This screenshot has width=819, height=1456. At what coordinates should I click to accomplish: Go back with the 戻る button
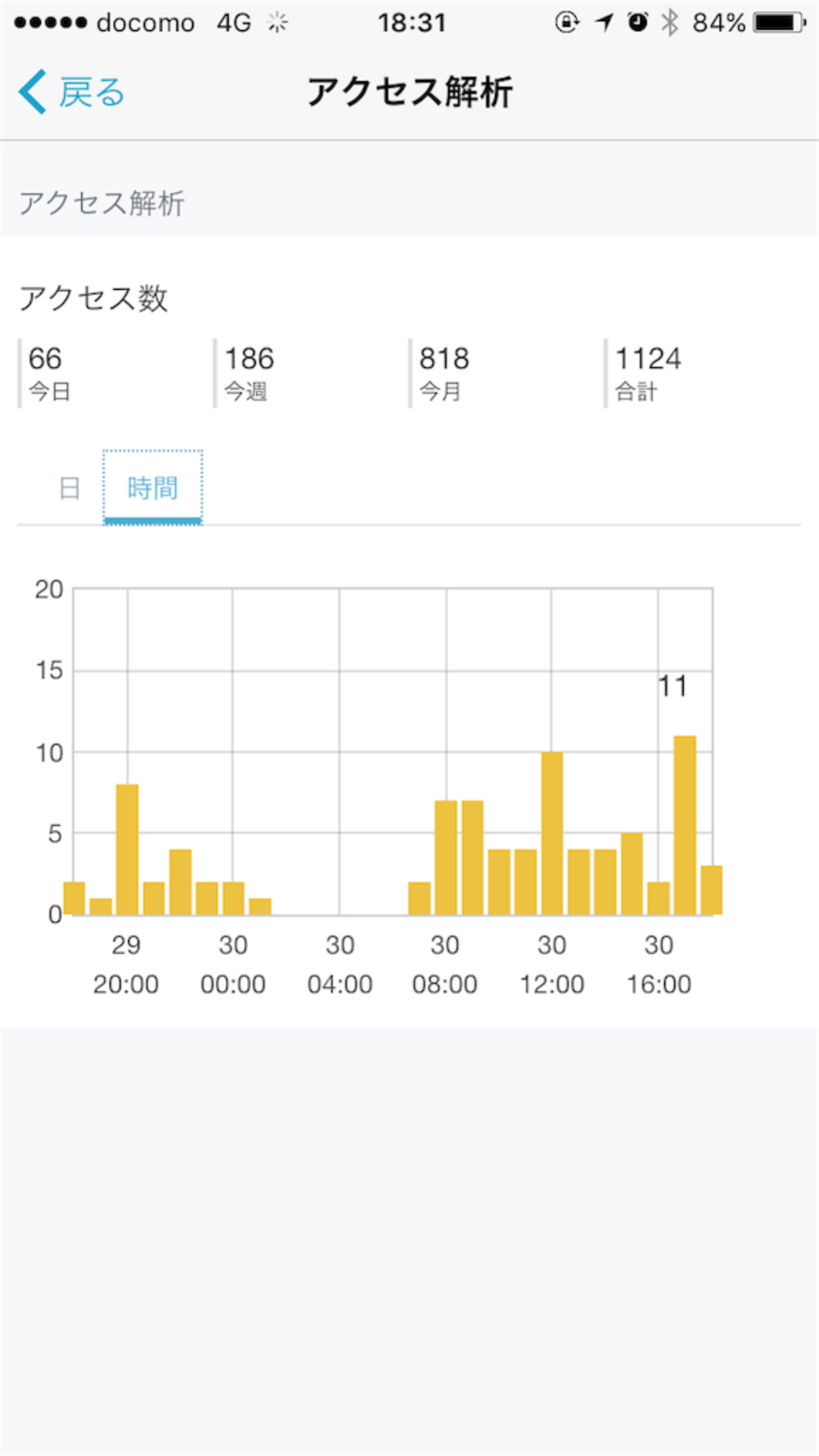click(72, 92)
